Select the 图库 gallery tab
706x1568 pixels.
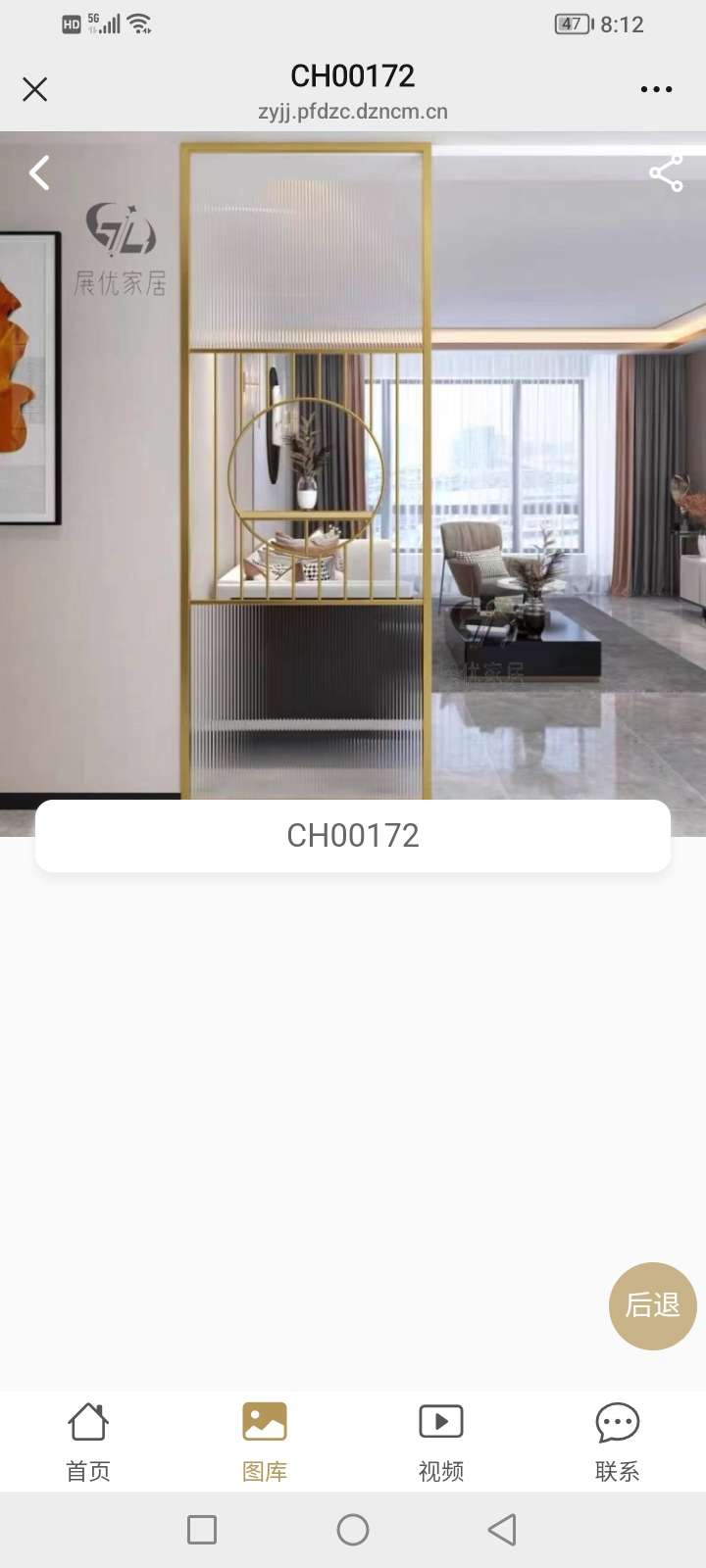[x=265, y=1441]
